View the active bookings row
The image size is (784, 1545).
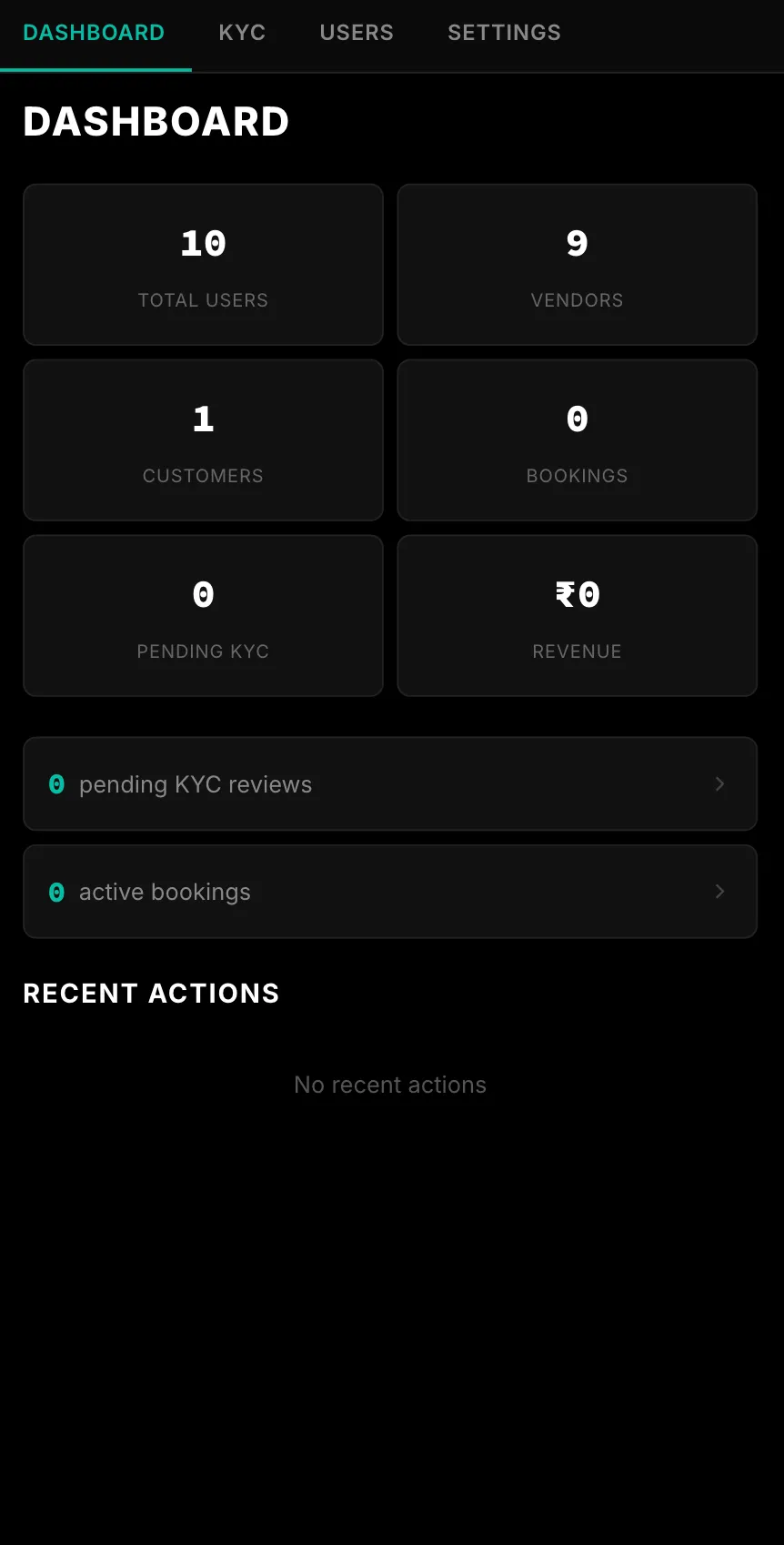pos(389,892)
